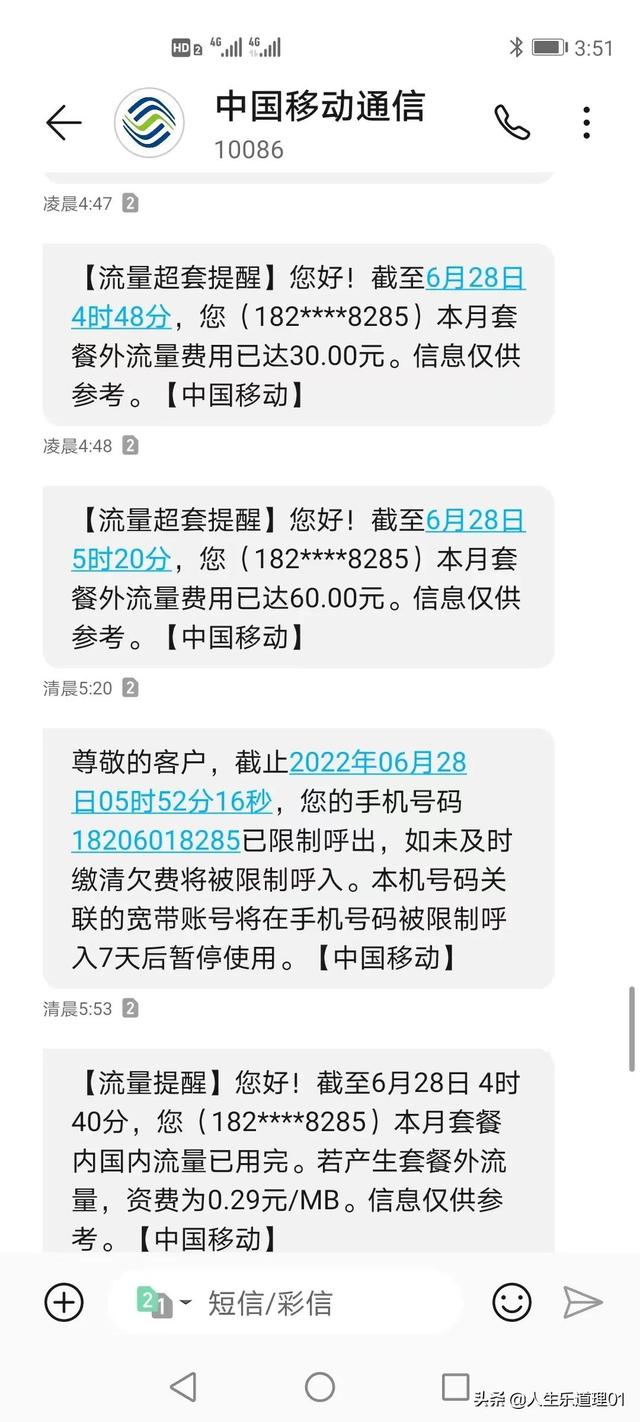Open the emoji smiley picker
Viewport: 640px width, 1422px height.
[511, 1301]
